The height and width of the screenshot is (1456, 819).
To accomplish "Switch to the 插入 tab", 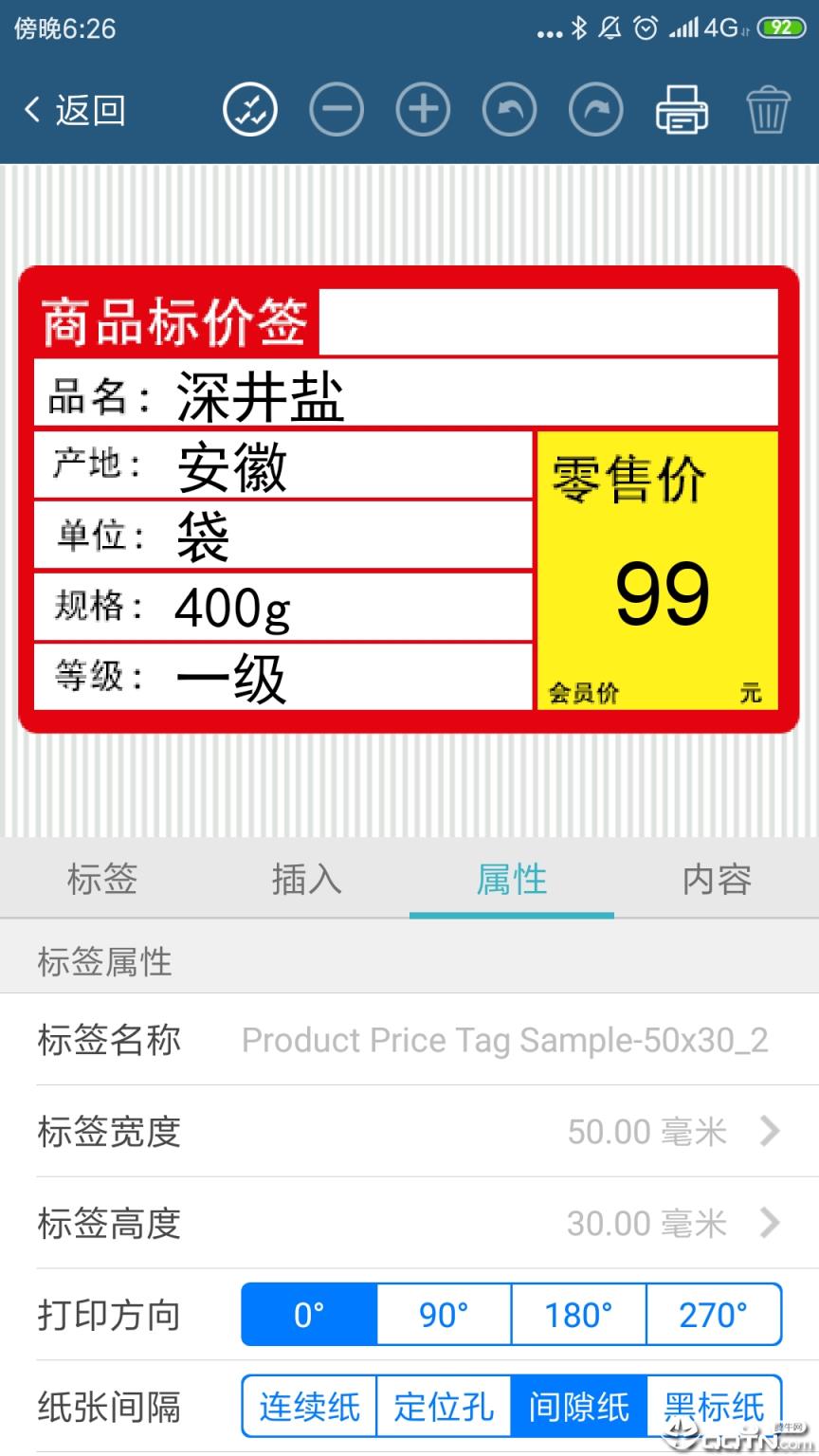I will pyautogui.click(x=306, y=880).
